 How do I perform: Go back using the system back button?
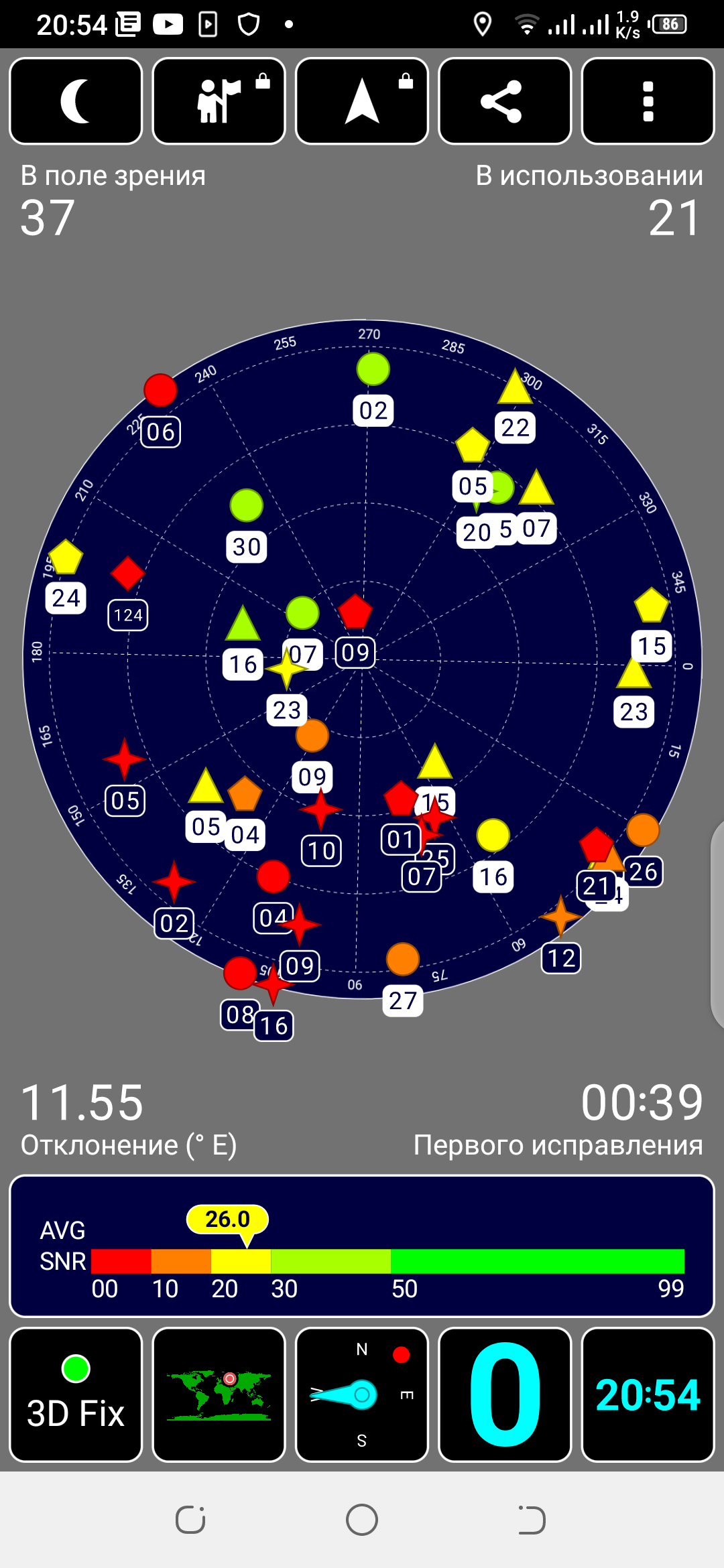coord(532,1520)
